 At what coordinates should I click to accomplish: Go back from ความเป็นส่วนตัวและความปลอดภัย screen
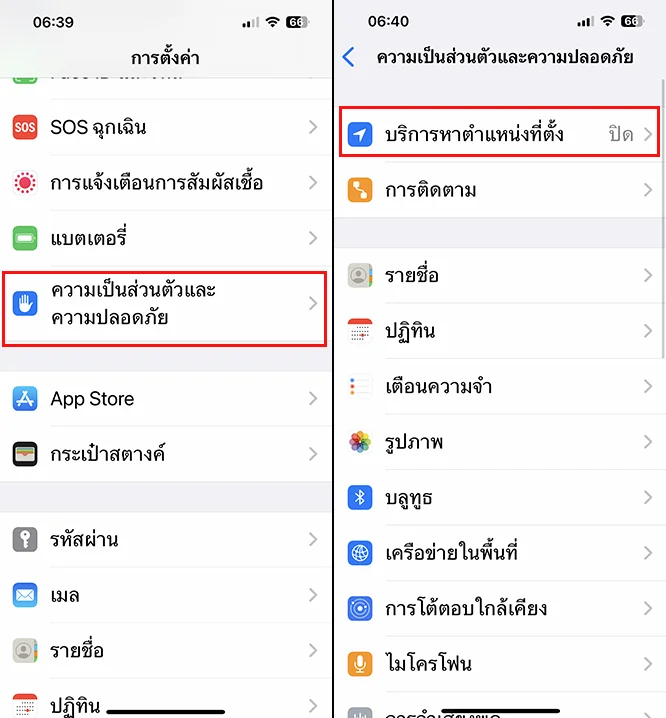(349, 57)
